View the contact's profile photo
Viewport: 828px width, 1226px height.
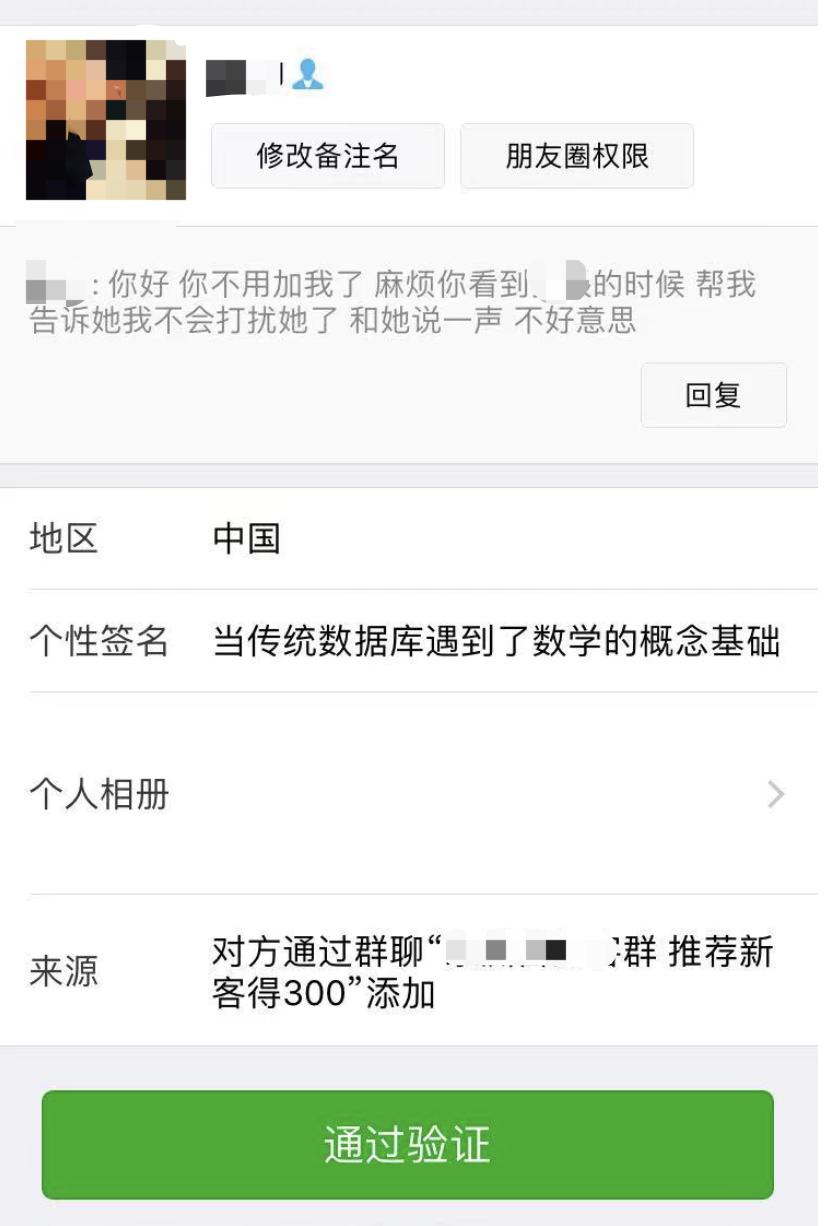point(105,120)
